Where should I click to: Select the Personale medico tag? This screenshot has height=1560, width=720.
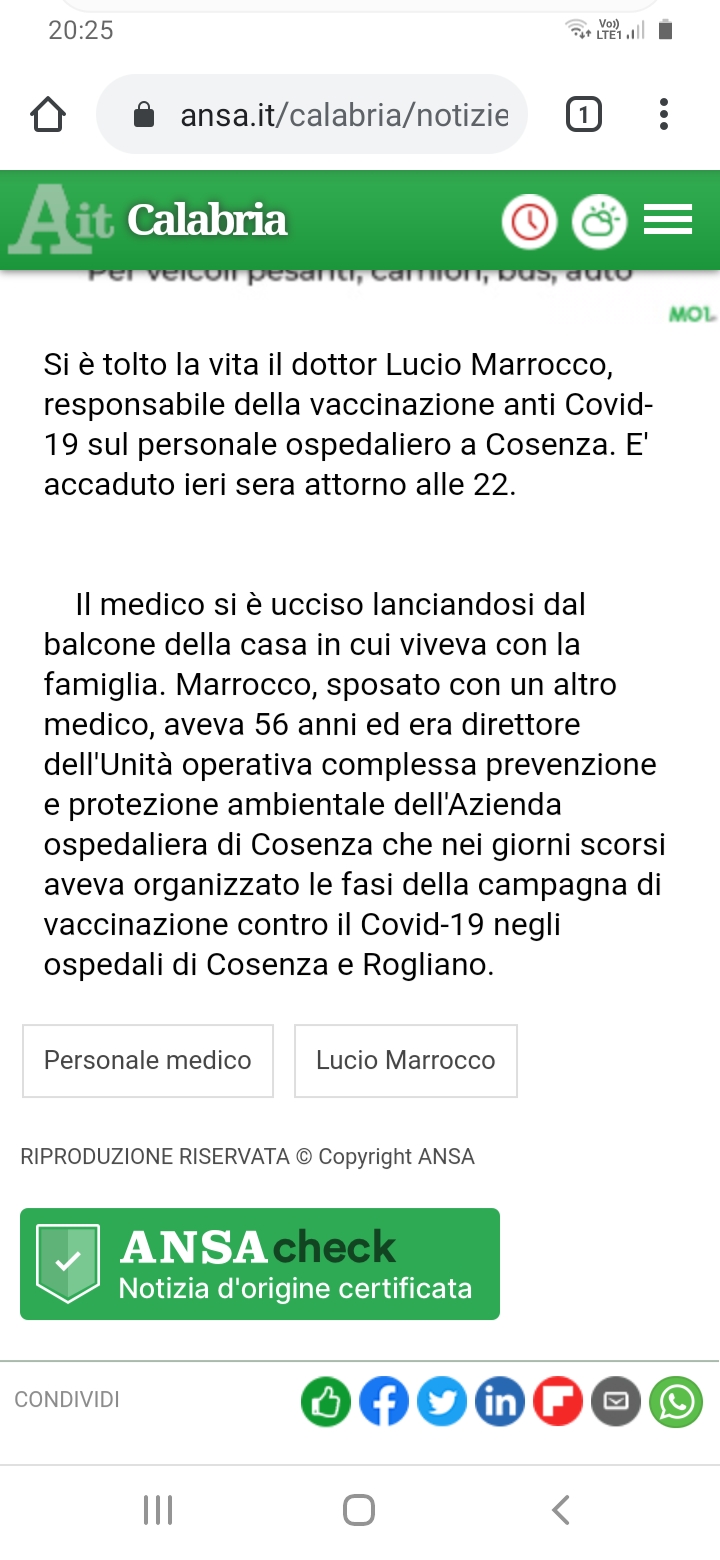(x=148, y=1061)
